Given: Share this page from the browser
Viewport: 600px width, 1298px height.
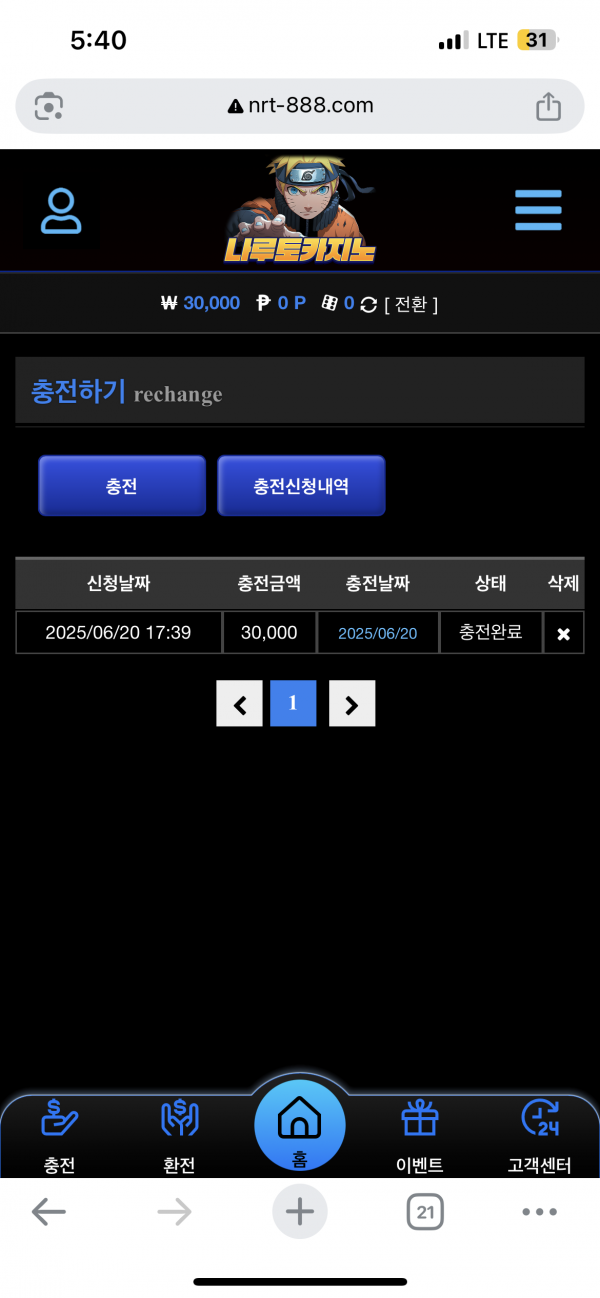Looking at the screenshot, I should [x=548, y=106].
